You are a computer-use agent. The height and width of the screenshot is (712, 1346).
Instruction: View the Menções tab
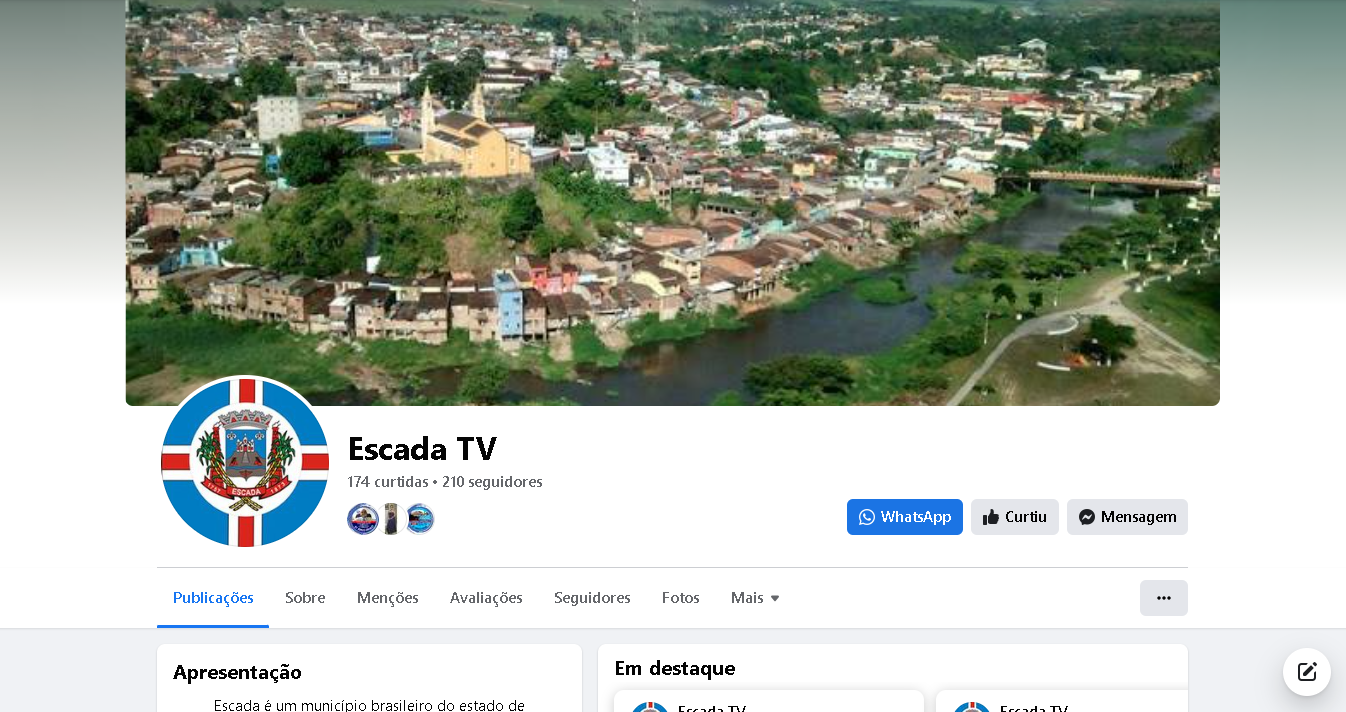pyautogui.click(x=387, y=598)
